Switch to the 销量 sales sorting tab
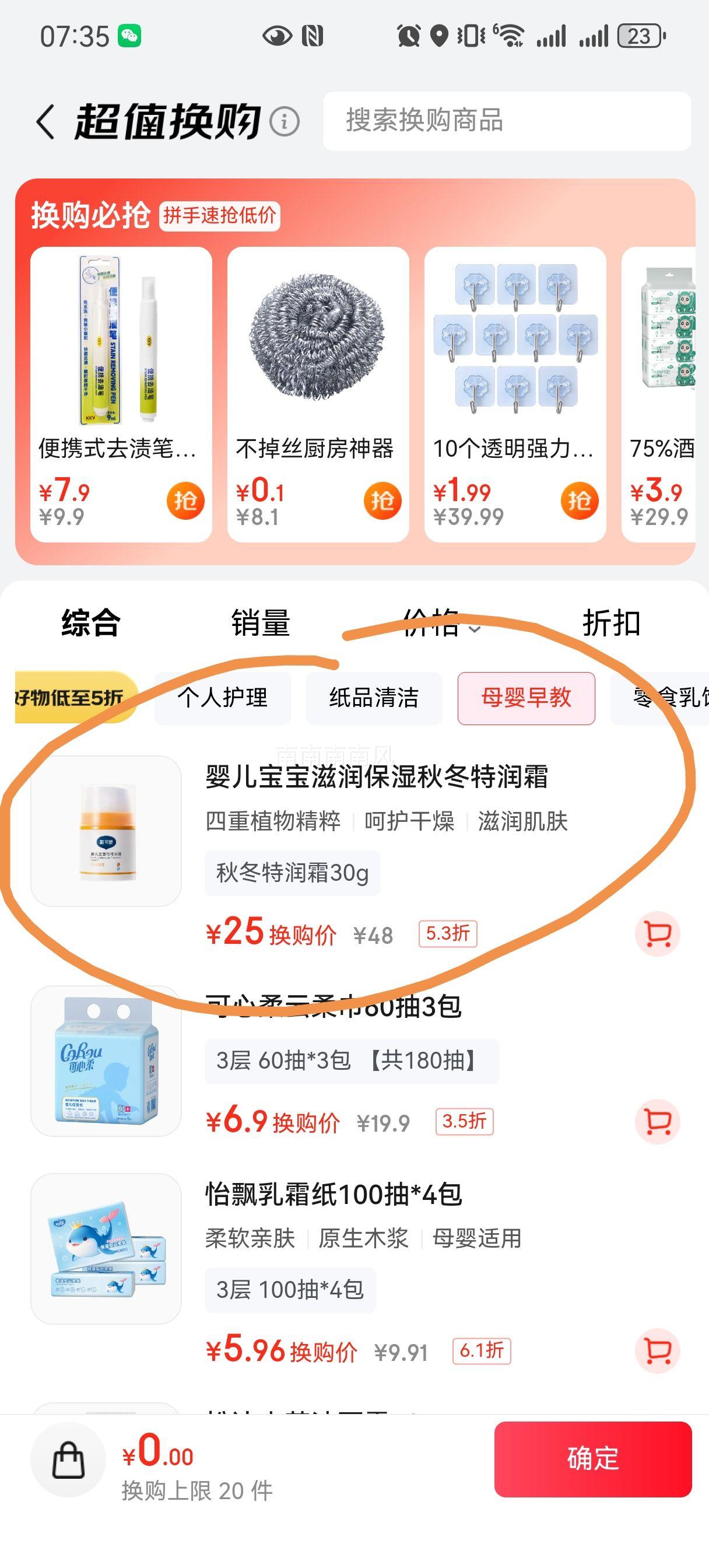 (x=259, y=624)
